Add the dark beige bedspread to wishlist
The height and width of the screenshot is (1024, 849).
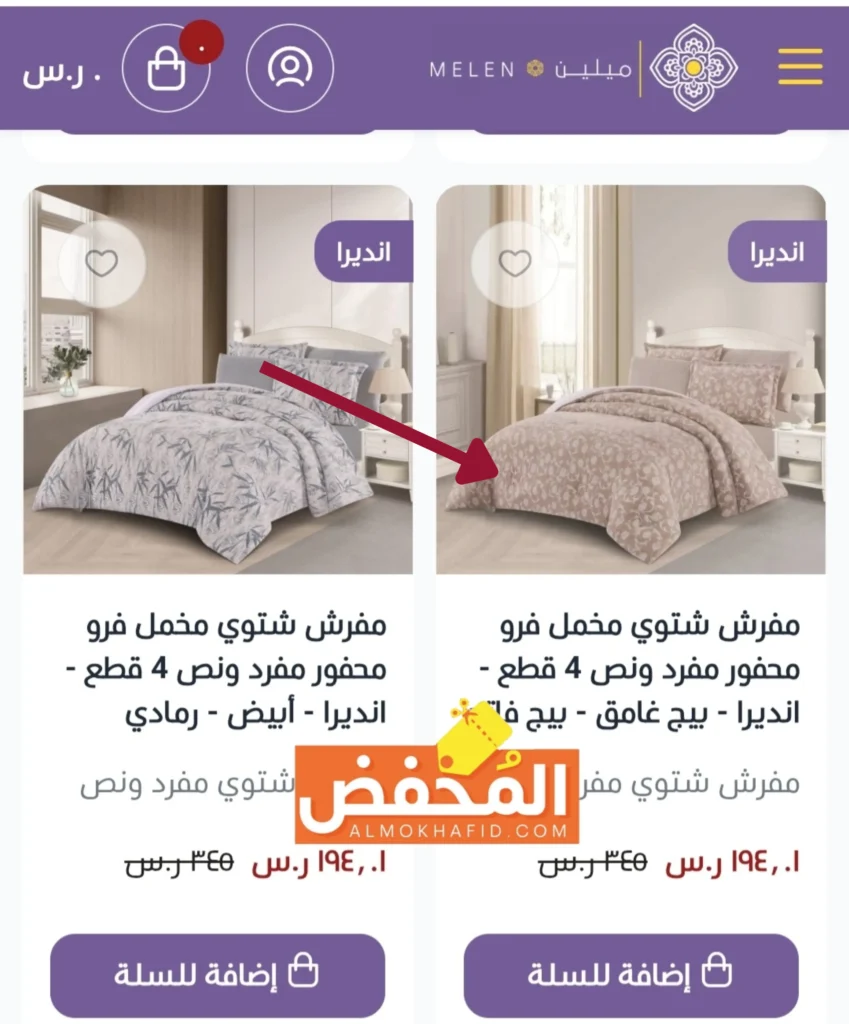tap(514, 263)
